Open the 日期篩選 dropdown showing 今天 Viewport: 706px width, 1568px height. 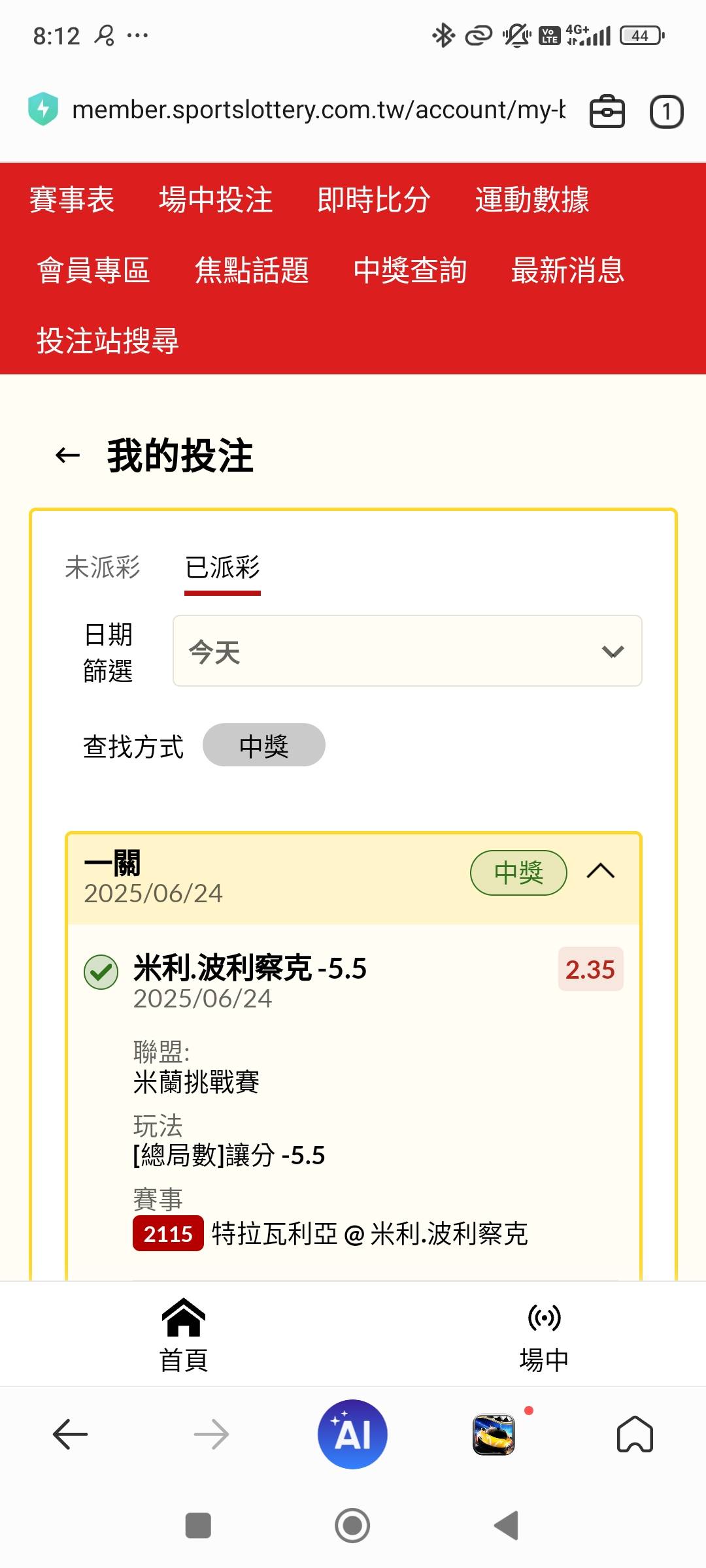(407, 651)
